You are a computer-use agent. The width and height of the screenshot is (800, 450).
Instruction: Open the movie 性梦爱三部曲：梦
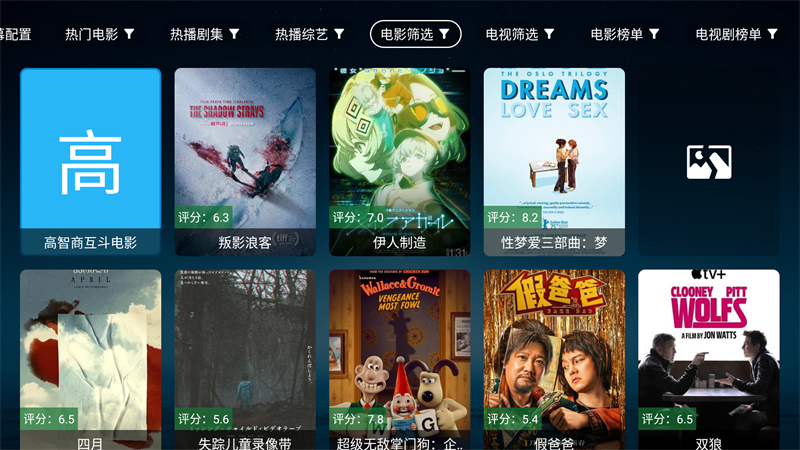click(554, 160)
